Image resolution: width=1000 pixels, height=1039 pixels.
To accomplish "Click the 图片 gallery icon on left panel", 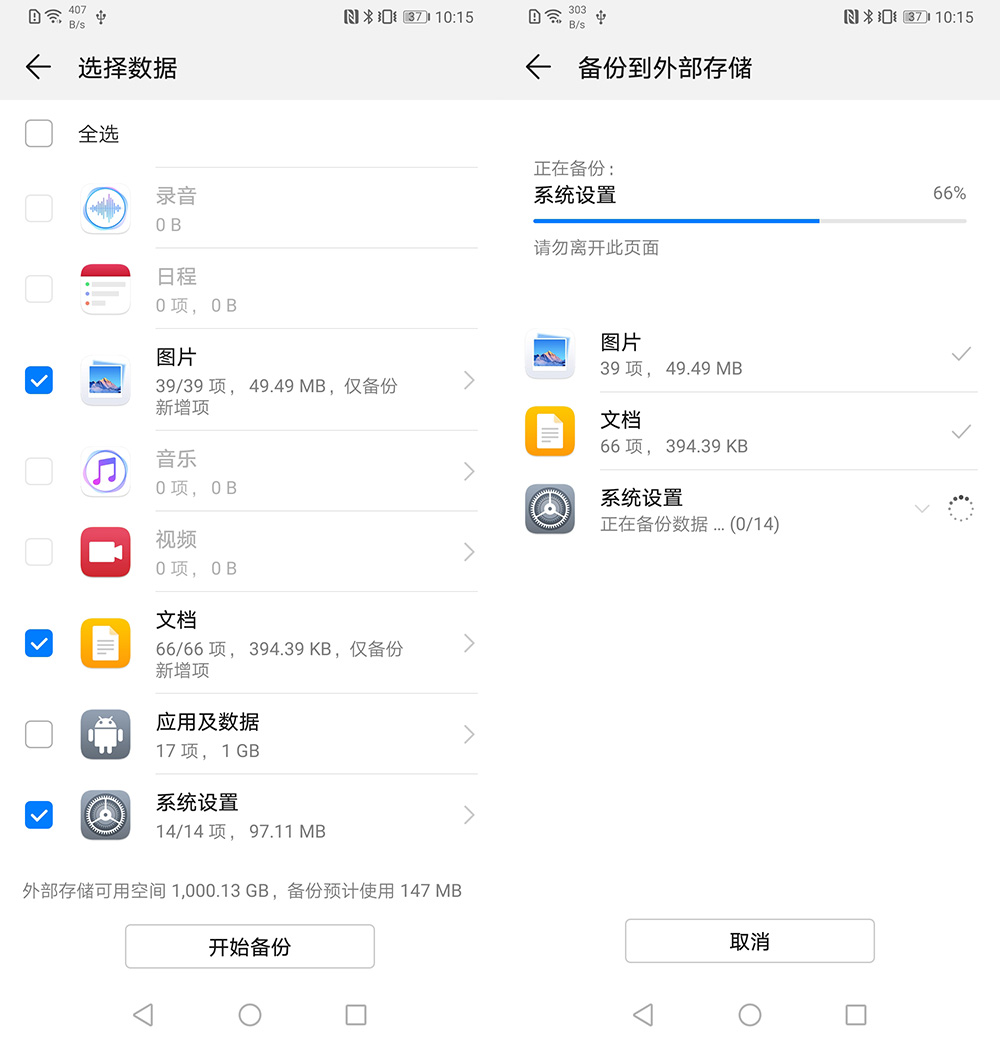I will [105, 381].
